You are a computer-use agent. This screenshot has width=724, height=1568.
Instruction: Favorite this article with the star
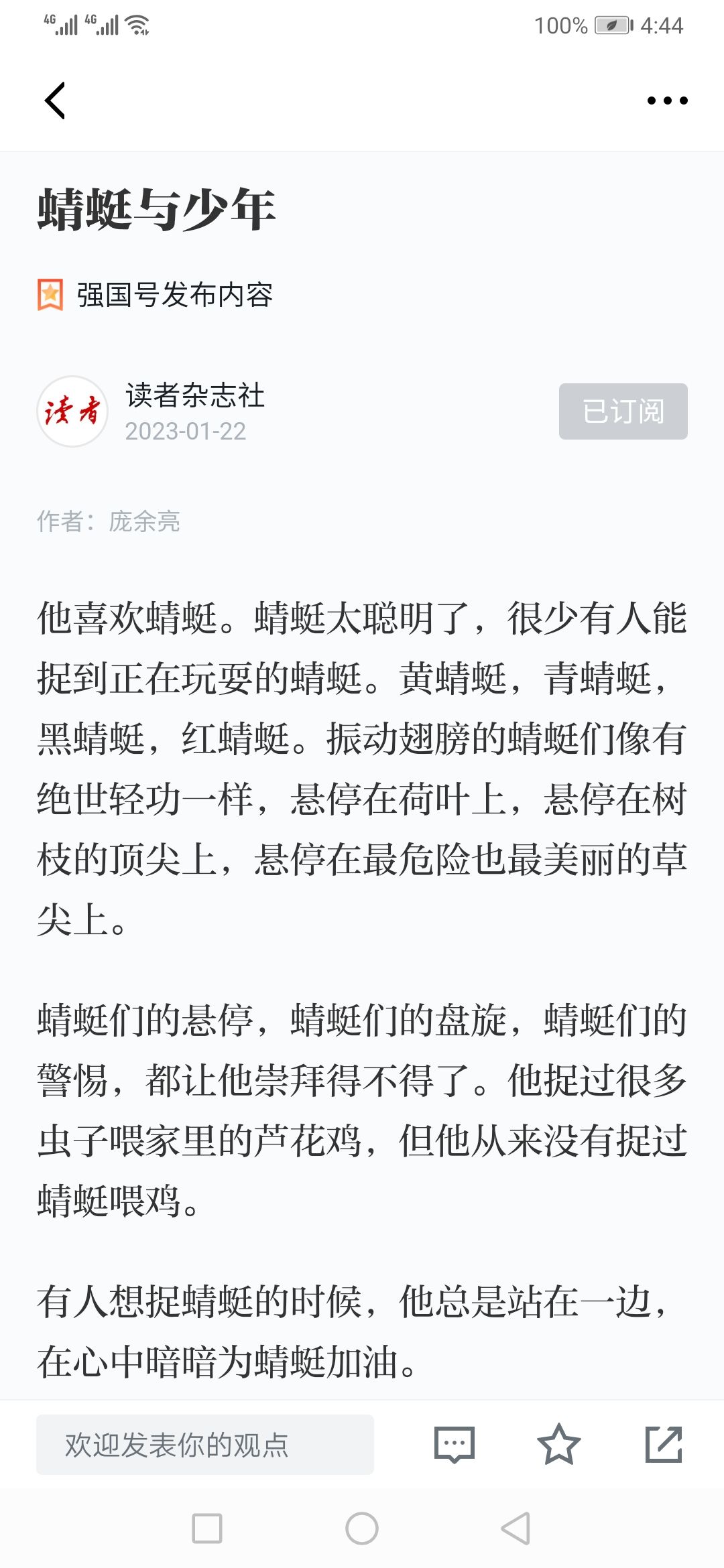click(559, 1445)
